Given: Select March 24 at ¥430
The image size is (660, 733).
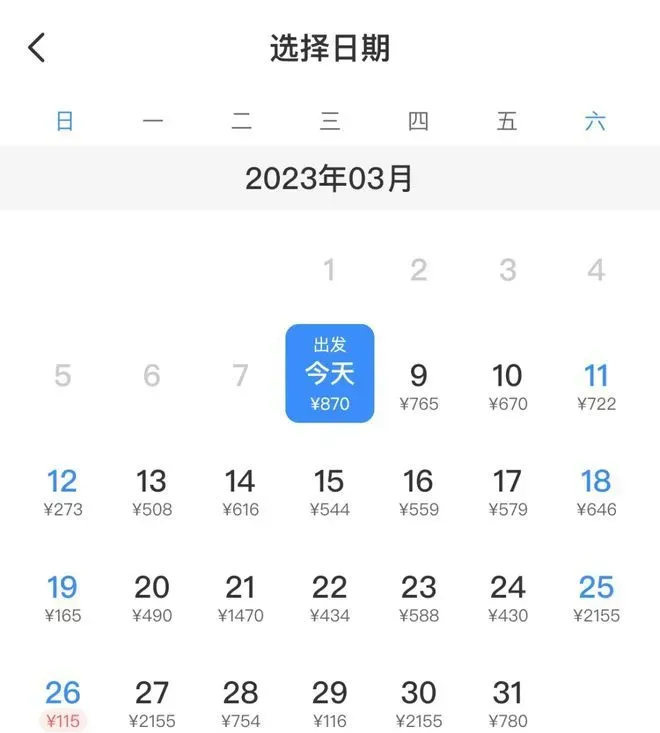Looking at the screenshot, I should (x=507, y=597).
